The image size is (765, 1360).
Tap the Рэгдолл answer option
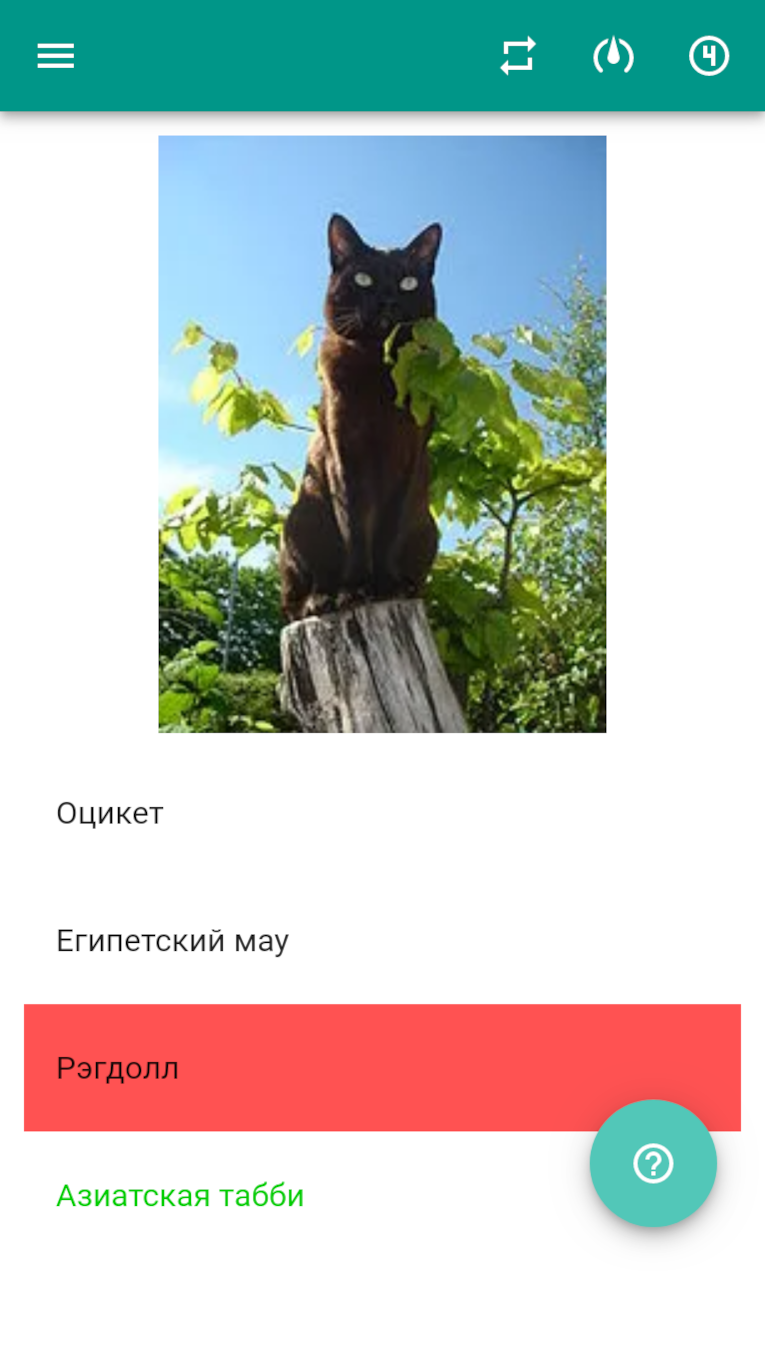coord(382,1067)
